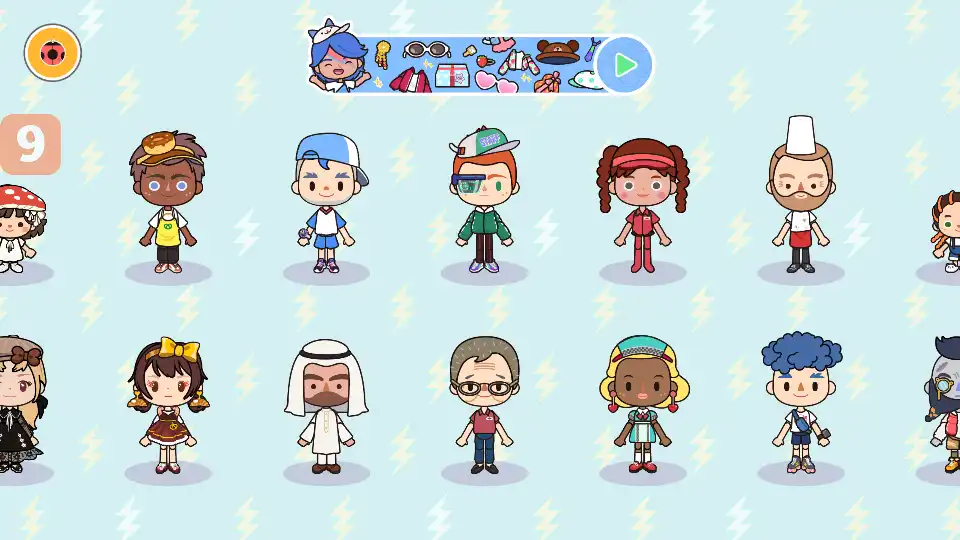Pick the red-haired character in green jacket

pyautogui.click(x=484, y=203)
